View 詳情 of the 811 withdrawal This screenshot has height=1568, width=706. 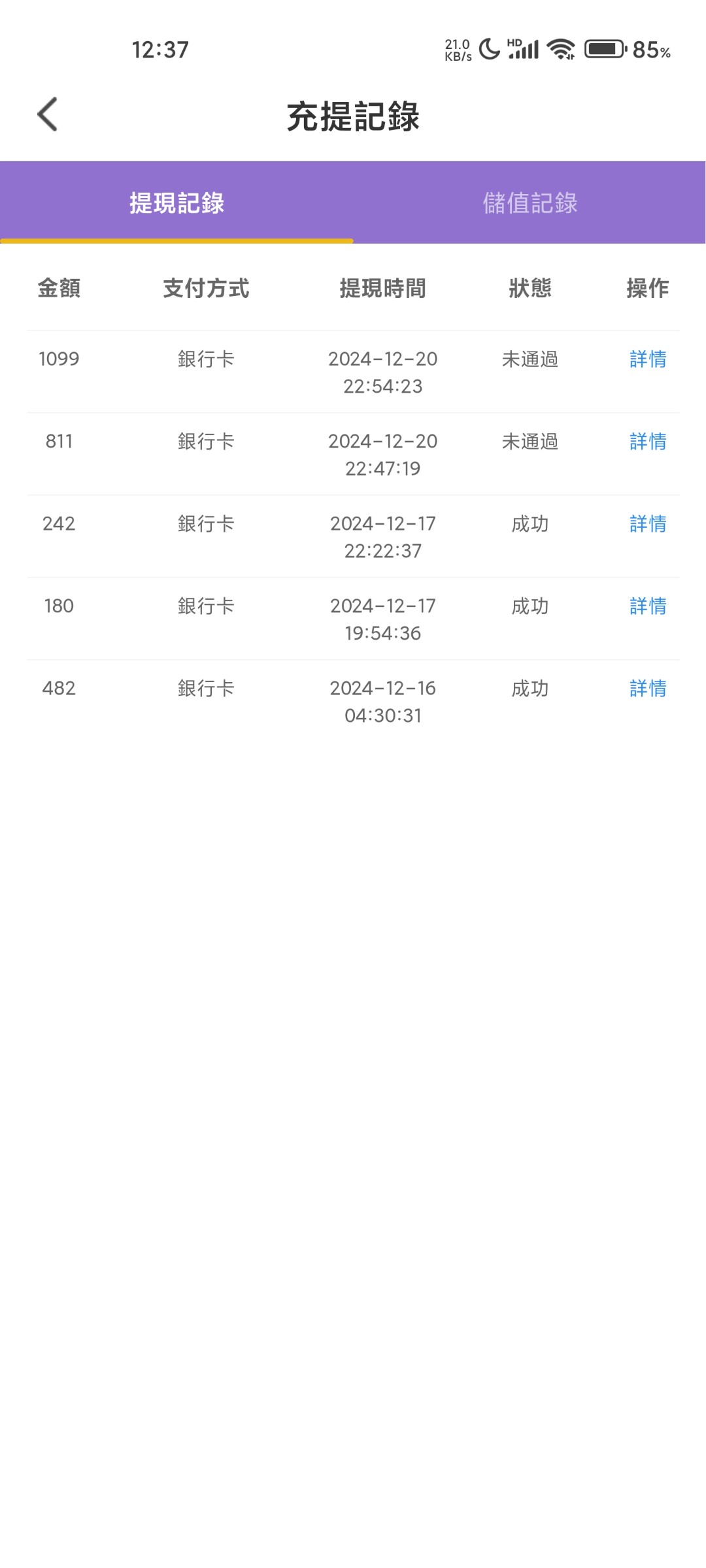pos(648,442)
